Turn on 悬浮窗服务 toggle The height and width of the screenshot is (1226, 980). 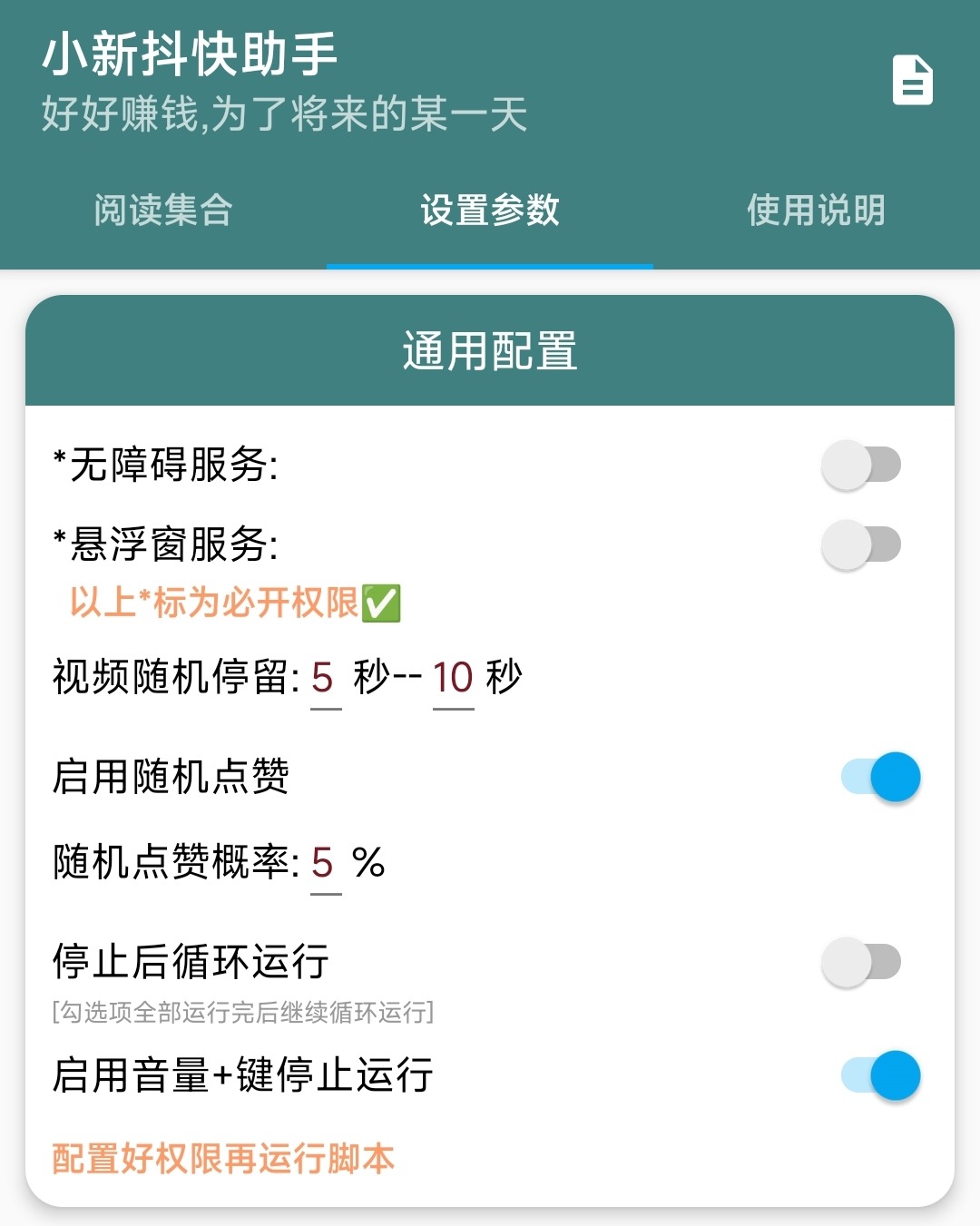tap(861, 544)
